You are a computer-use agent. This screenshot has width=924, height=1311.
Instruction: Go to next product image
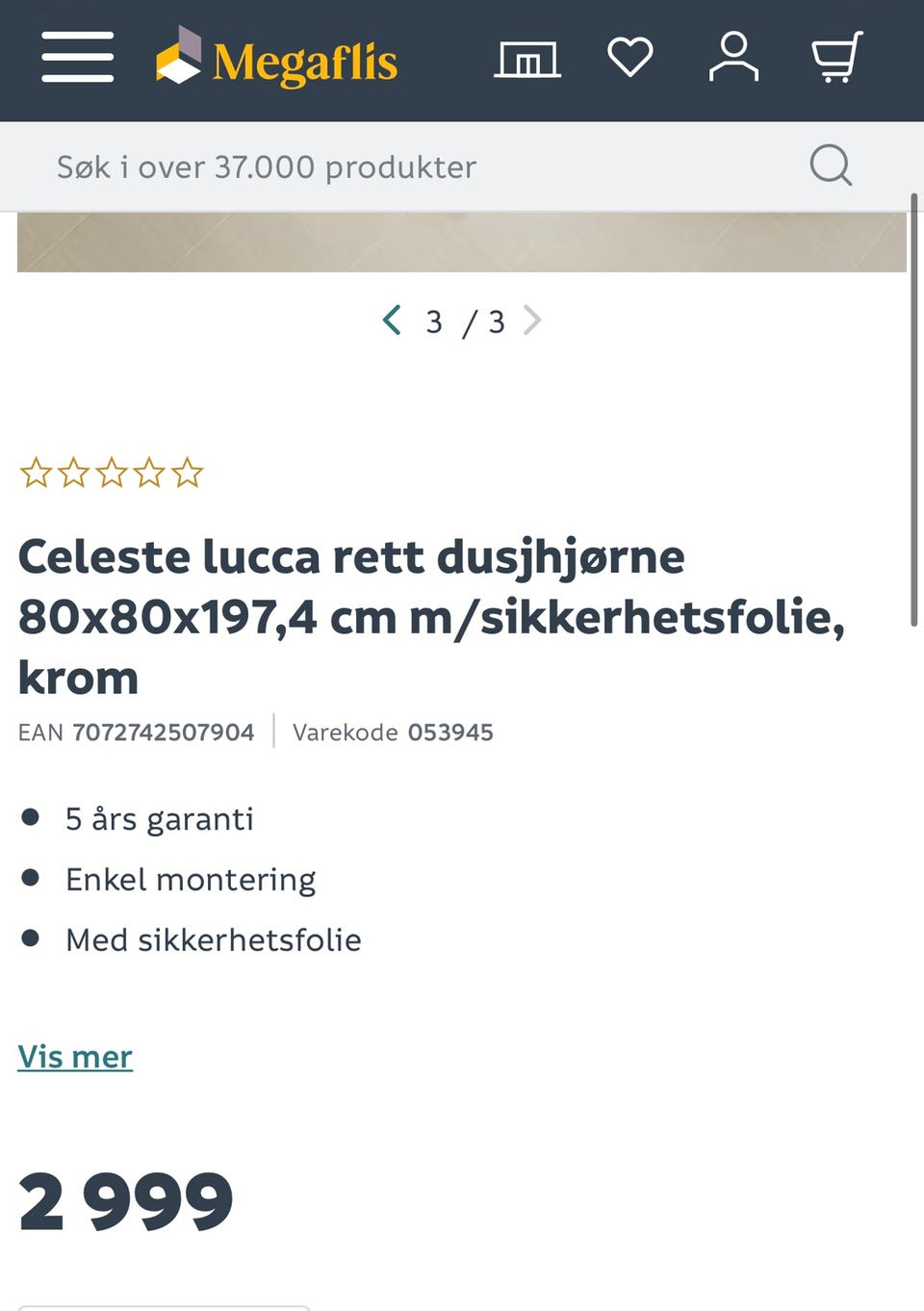(x=532, y=321)
